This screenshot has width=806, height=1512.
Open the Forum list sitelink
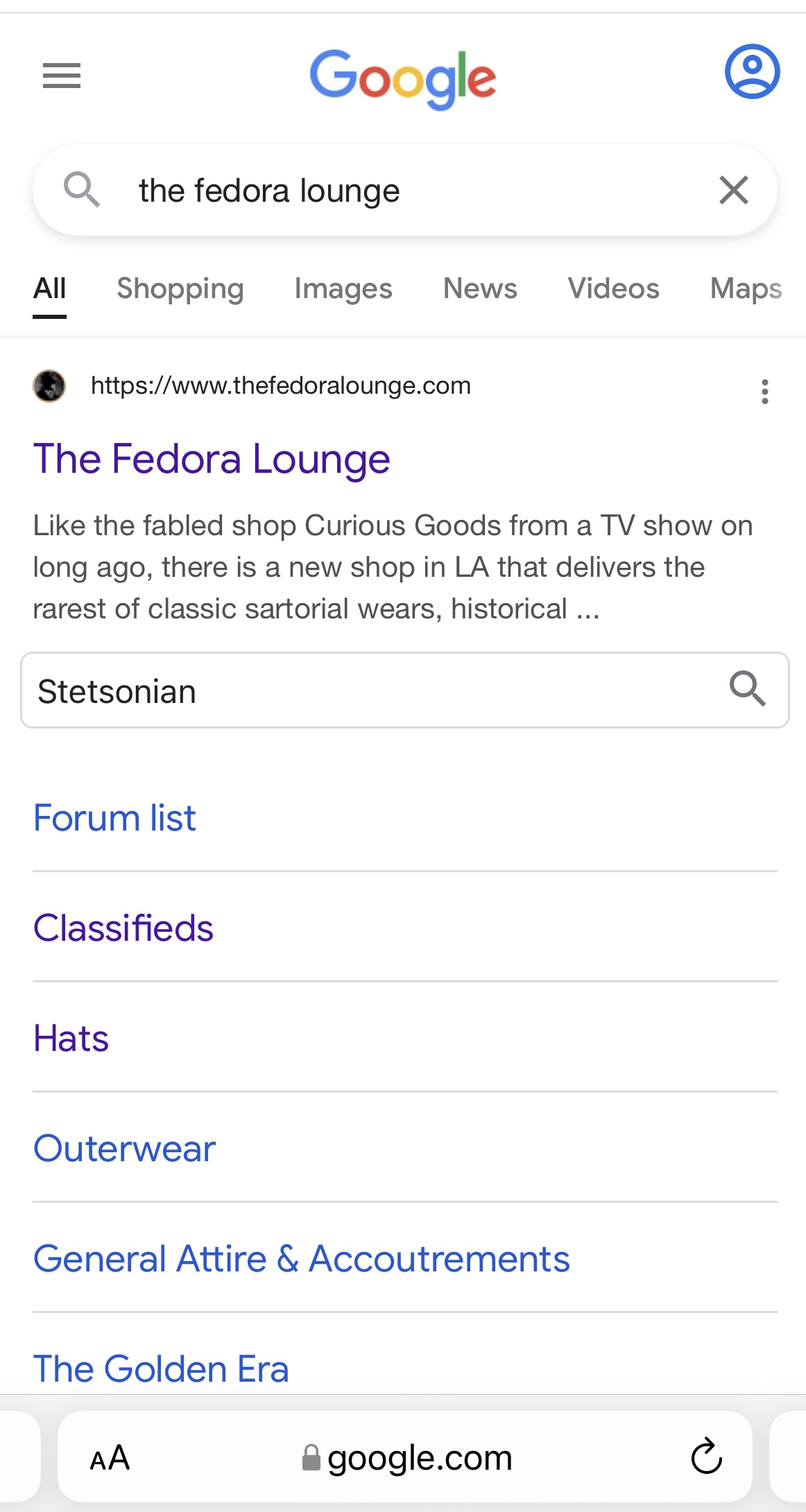[x=114, y=818]
